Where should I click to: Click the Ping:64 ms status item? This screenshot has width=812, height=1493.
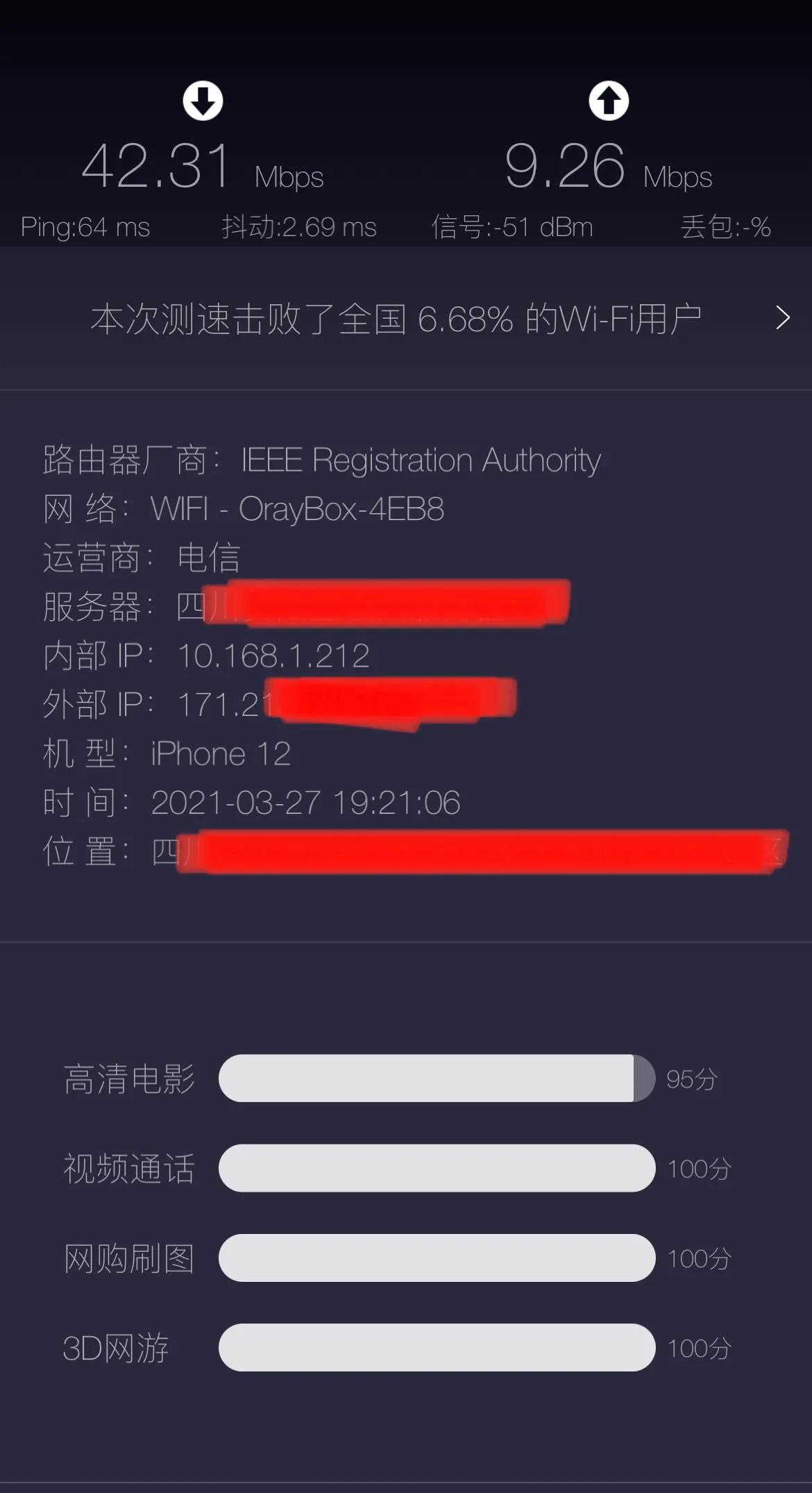(85, 227)
